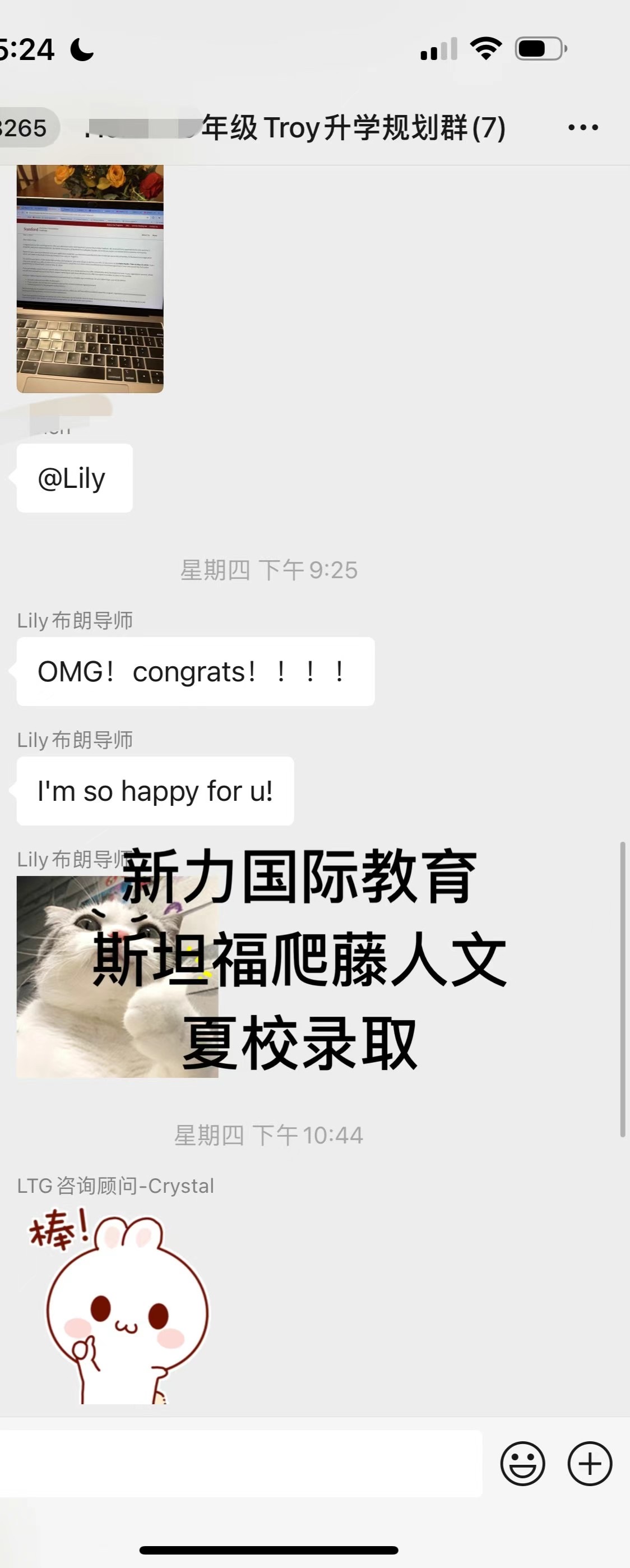
Task: Open the group chat overflow menu
Action: 582,127
